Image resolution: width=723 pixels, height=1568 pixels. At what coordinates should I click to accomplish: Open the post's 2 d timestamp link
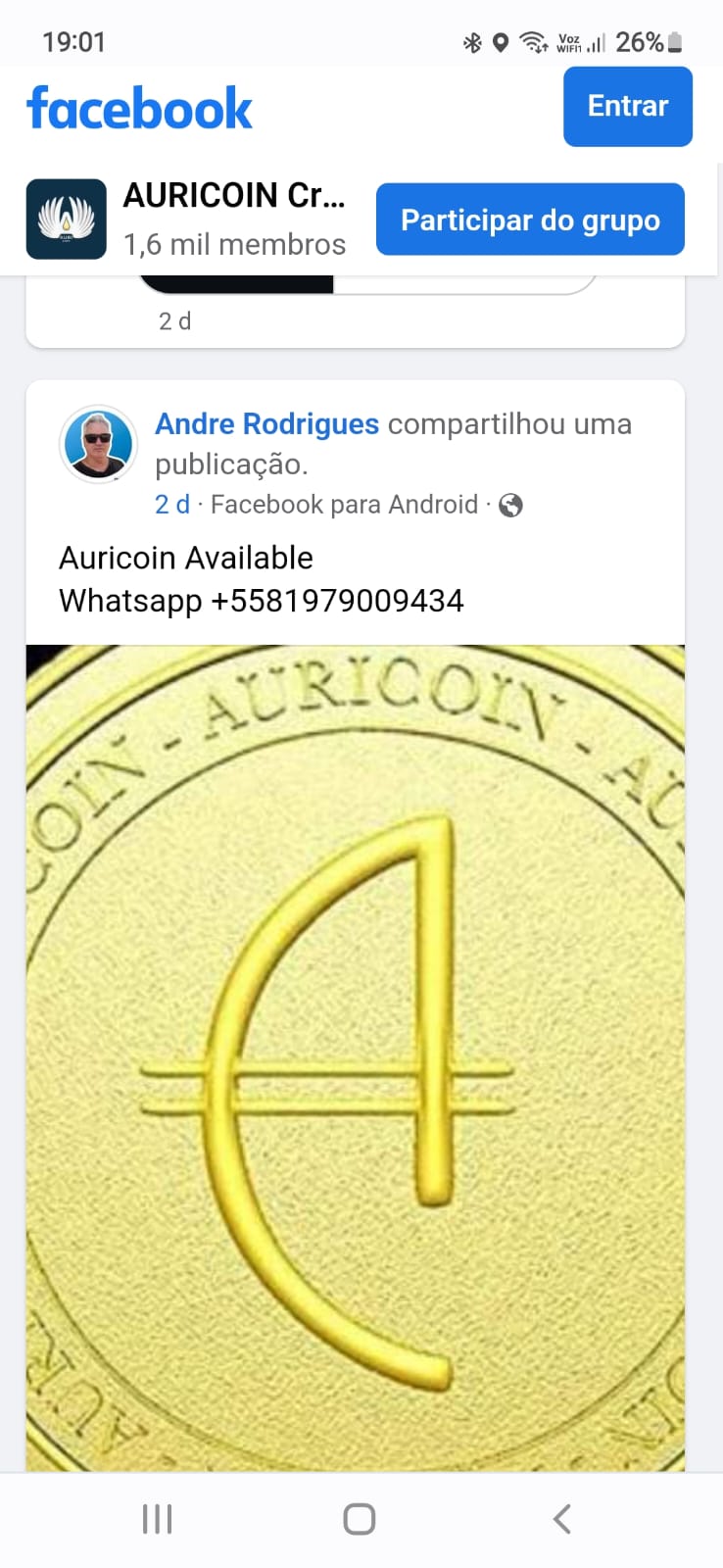(x=172, y=505)
